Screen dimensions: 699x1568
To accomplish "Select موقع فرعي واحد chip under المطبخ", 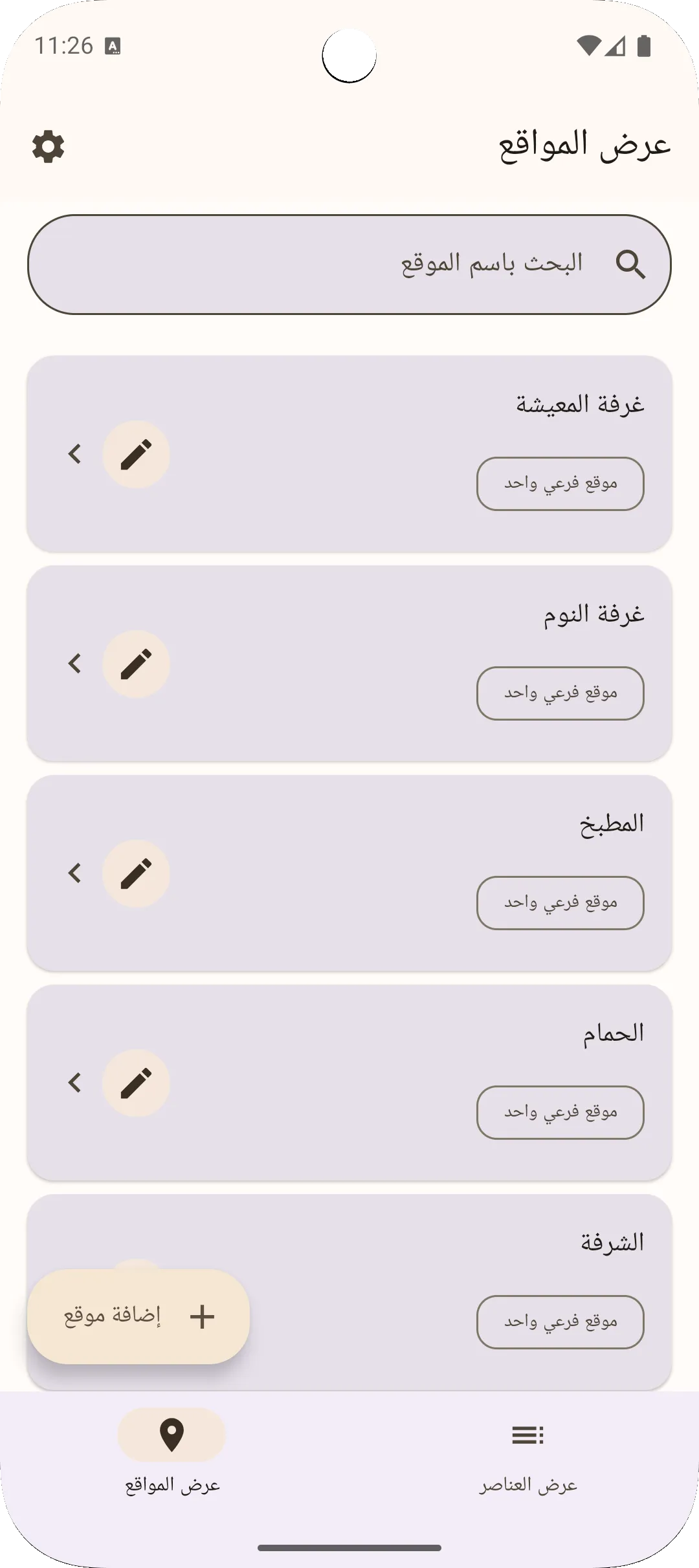I will coord(560,902).
